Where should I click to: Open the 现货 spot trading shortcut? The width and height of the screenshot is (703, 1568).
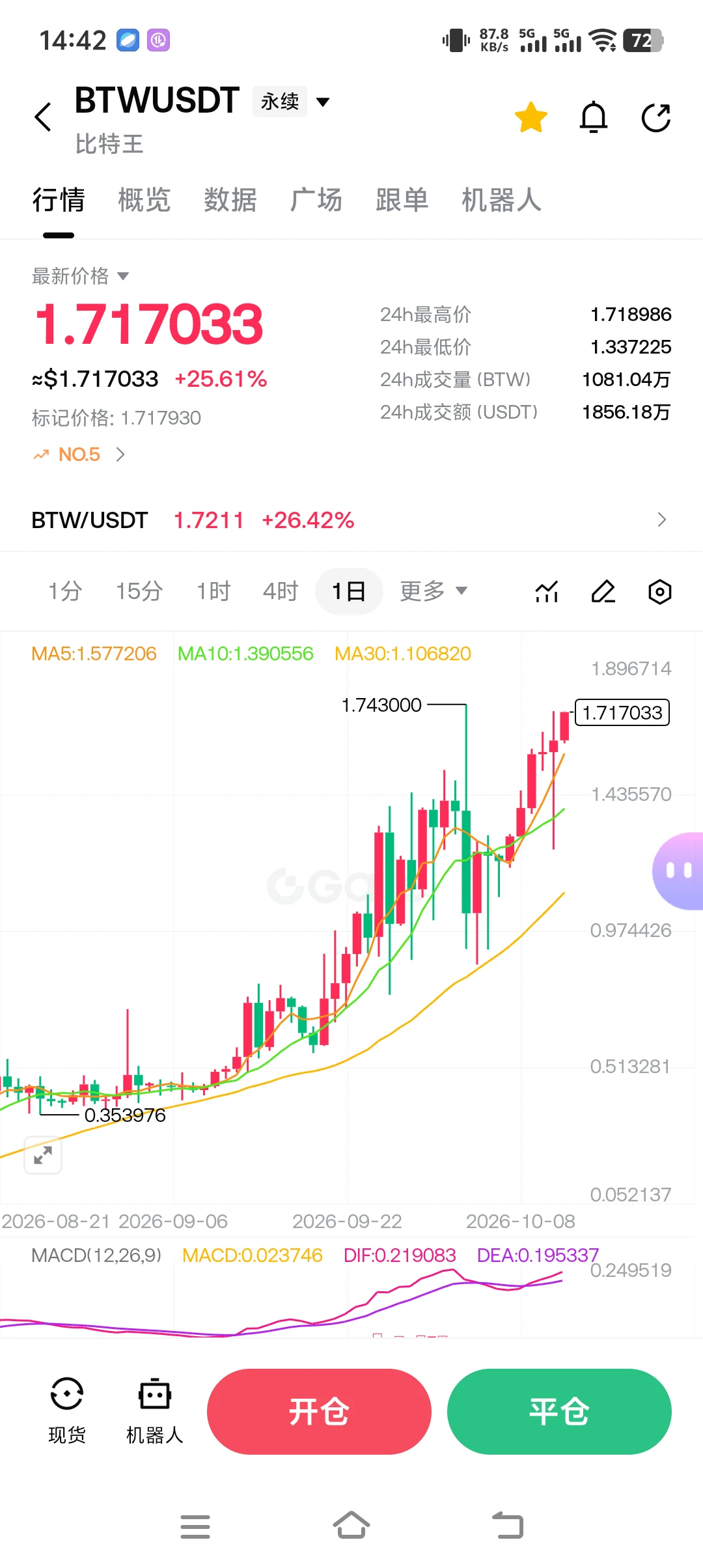[66, 1410]
